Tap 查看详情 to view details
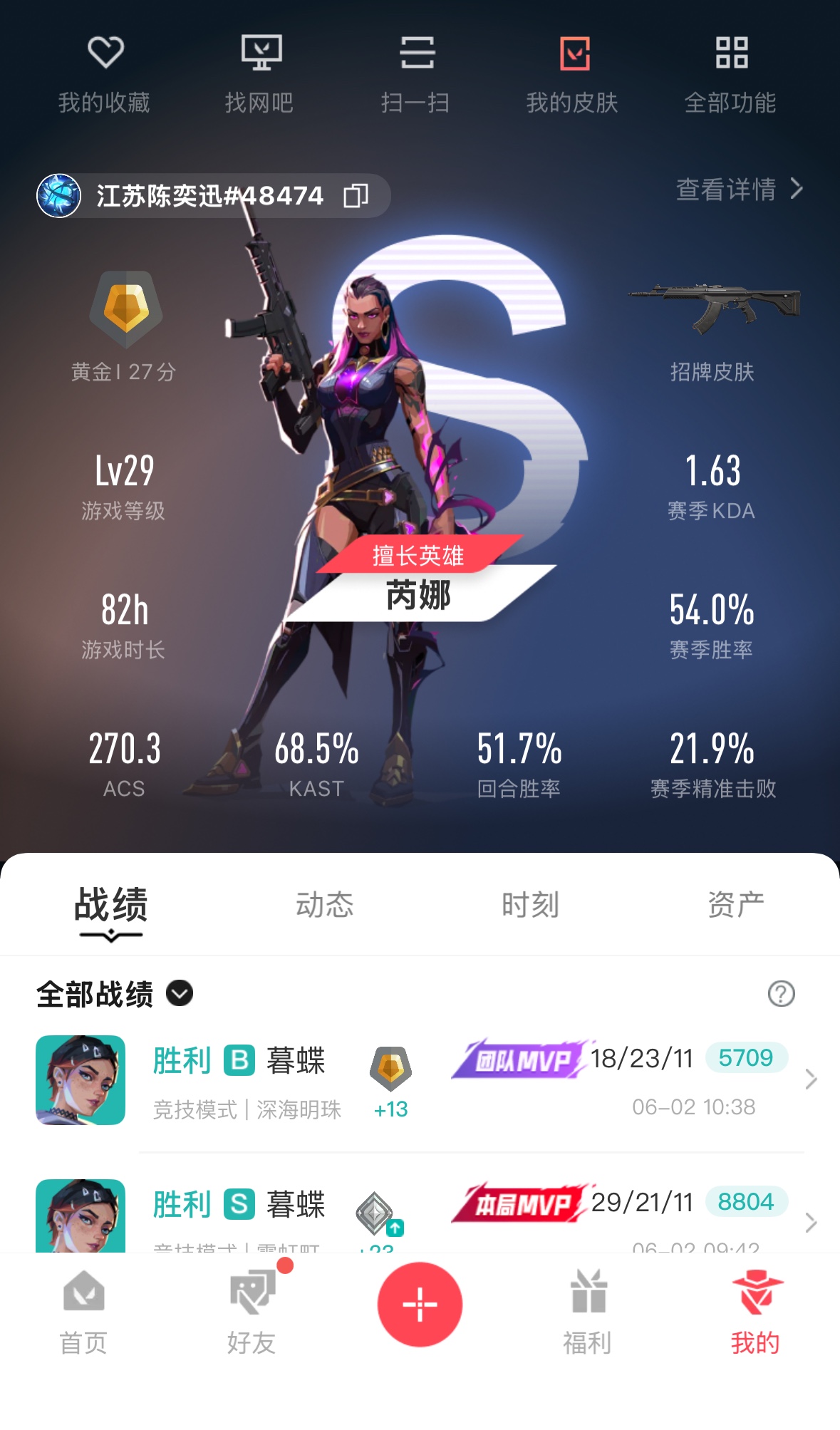 tap(739, 190)
